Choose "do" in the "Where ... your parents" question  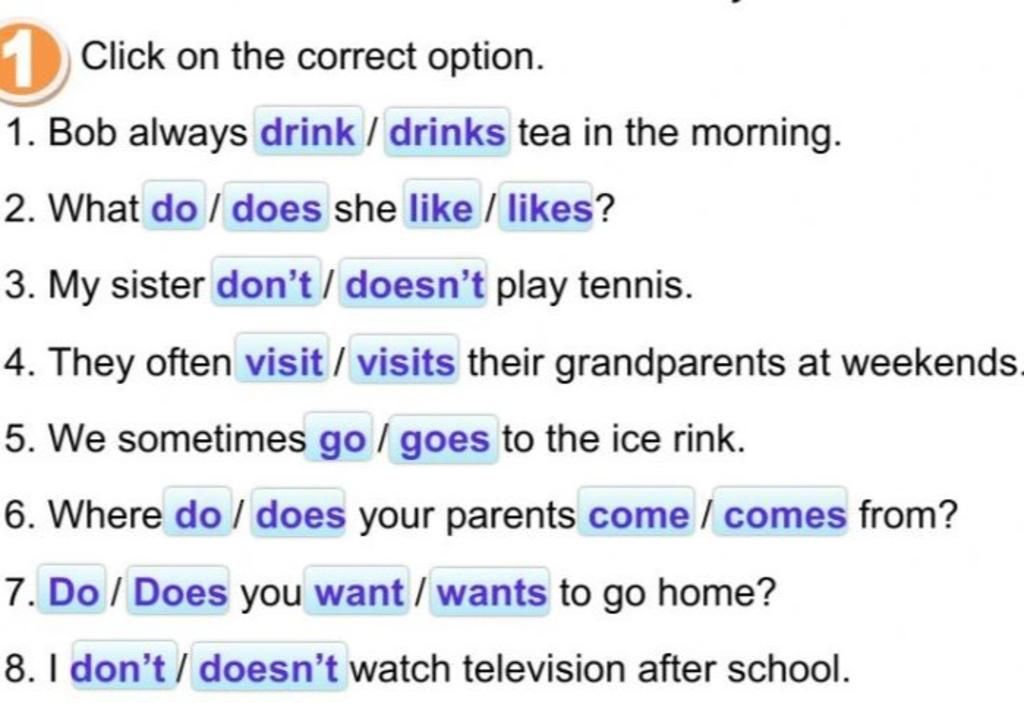(x=196, y=515)
